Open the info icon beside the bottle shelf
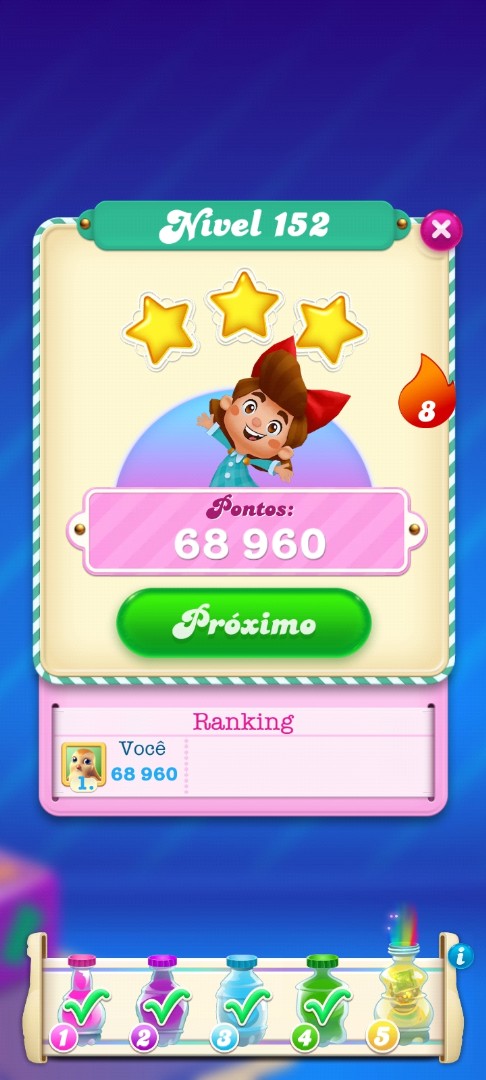The height and width of the screenshot is (1080, 486). click(461, 955)
